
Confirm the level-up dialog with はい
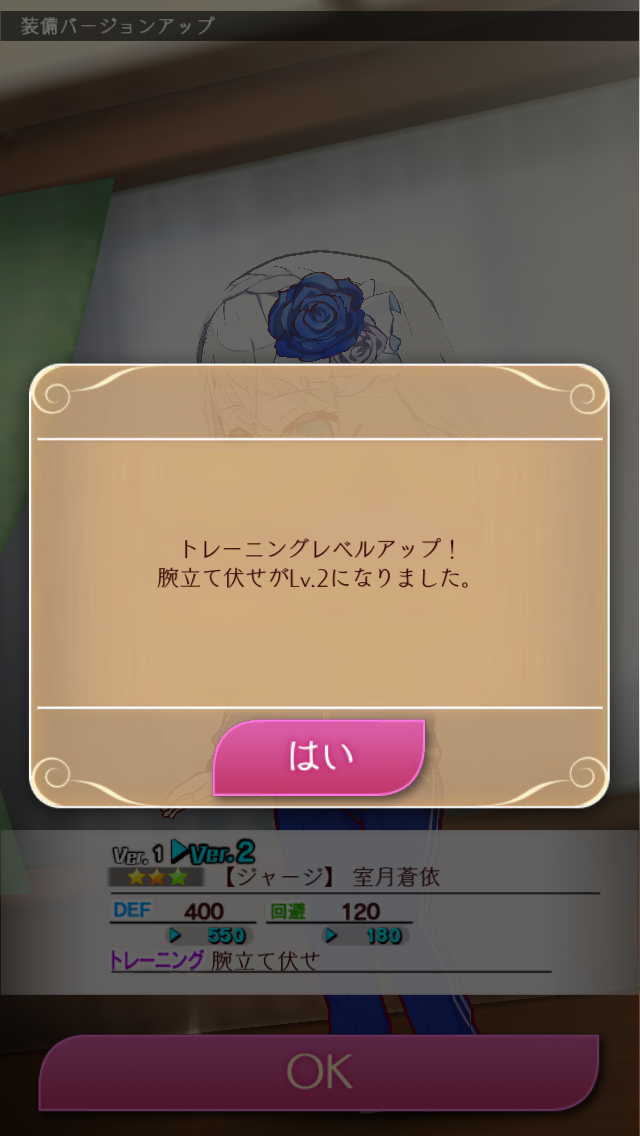click(320, 757)
